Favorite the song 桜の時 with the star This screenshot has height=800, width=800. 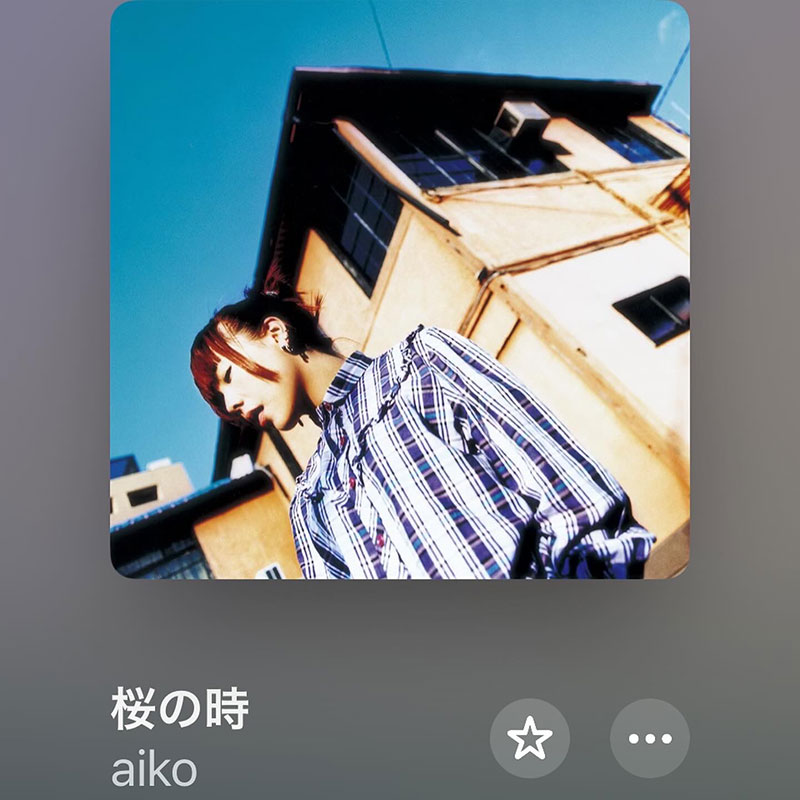pyautogui.click(x=530, y=739)
